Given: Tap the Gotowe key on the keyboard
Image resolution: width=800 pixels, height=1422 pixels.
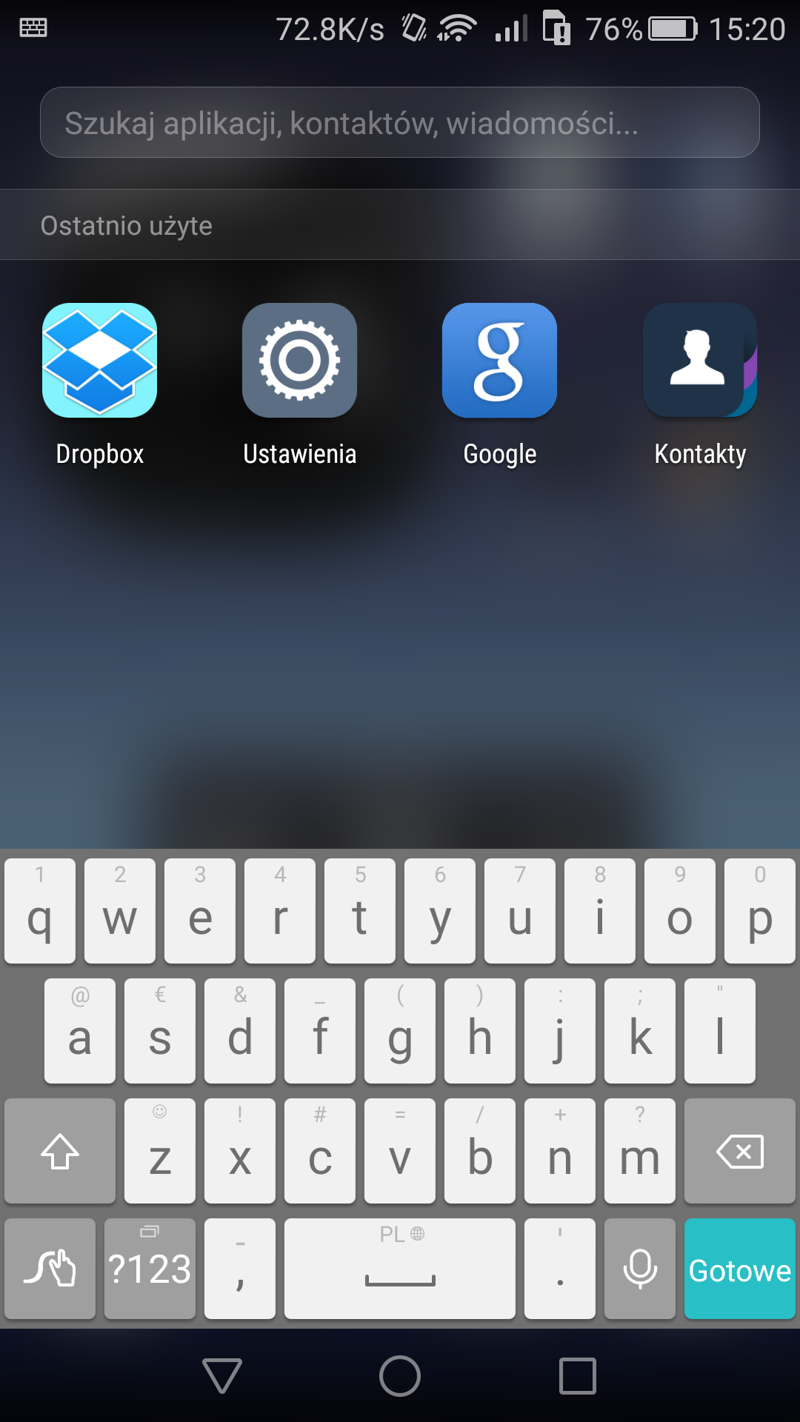Looking at the screenshot, I should (740, 1269).
